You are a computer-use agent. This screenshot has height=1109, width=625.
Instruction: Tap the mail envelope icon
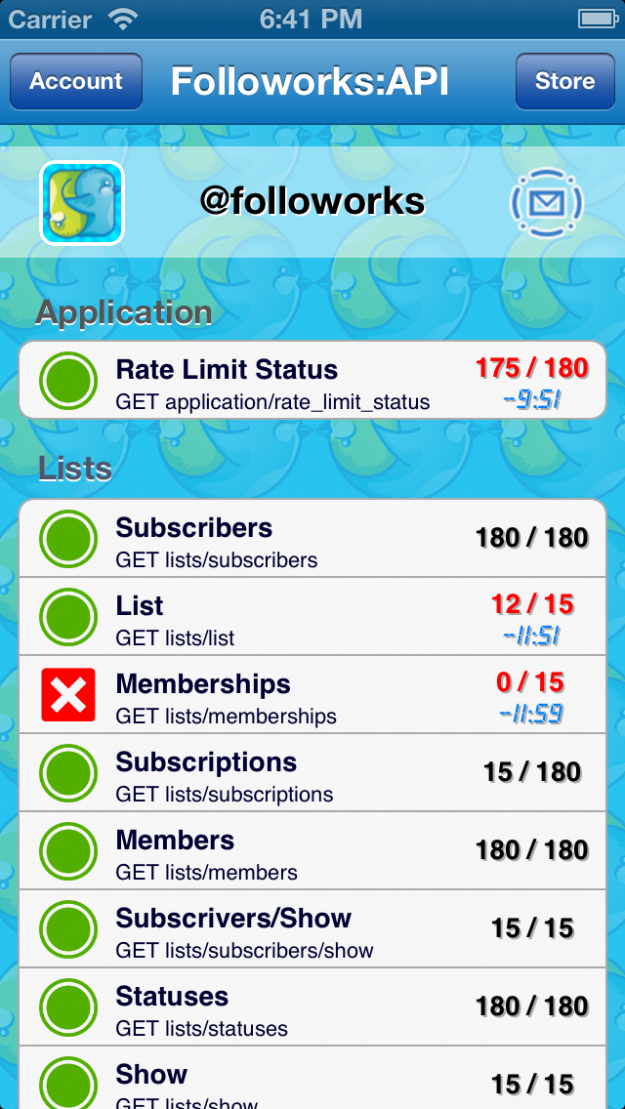[546, 203]
